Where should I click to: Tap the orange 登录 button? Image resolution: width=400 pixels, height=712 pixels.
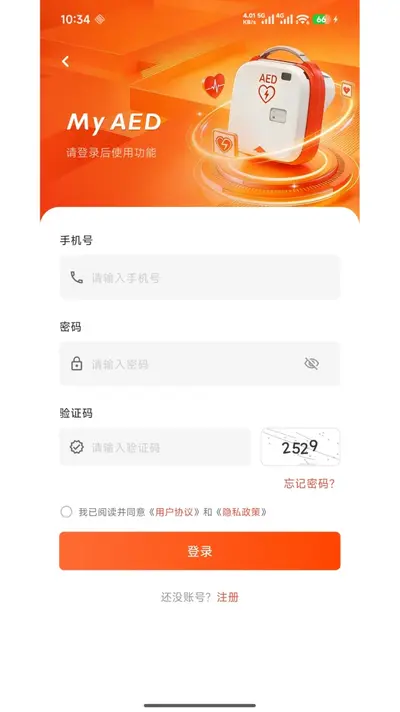pyautogui.click(x=200, y=551)
